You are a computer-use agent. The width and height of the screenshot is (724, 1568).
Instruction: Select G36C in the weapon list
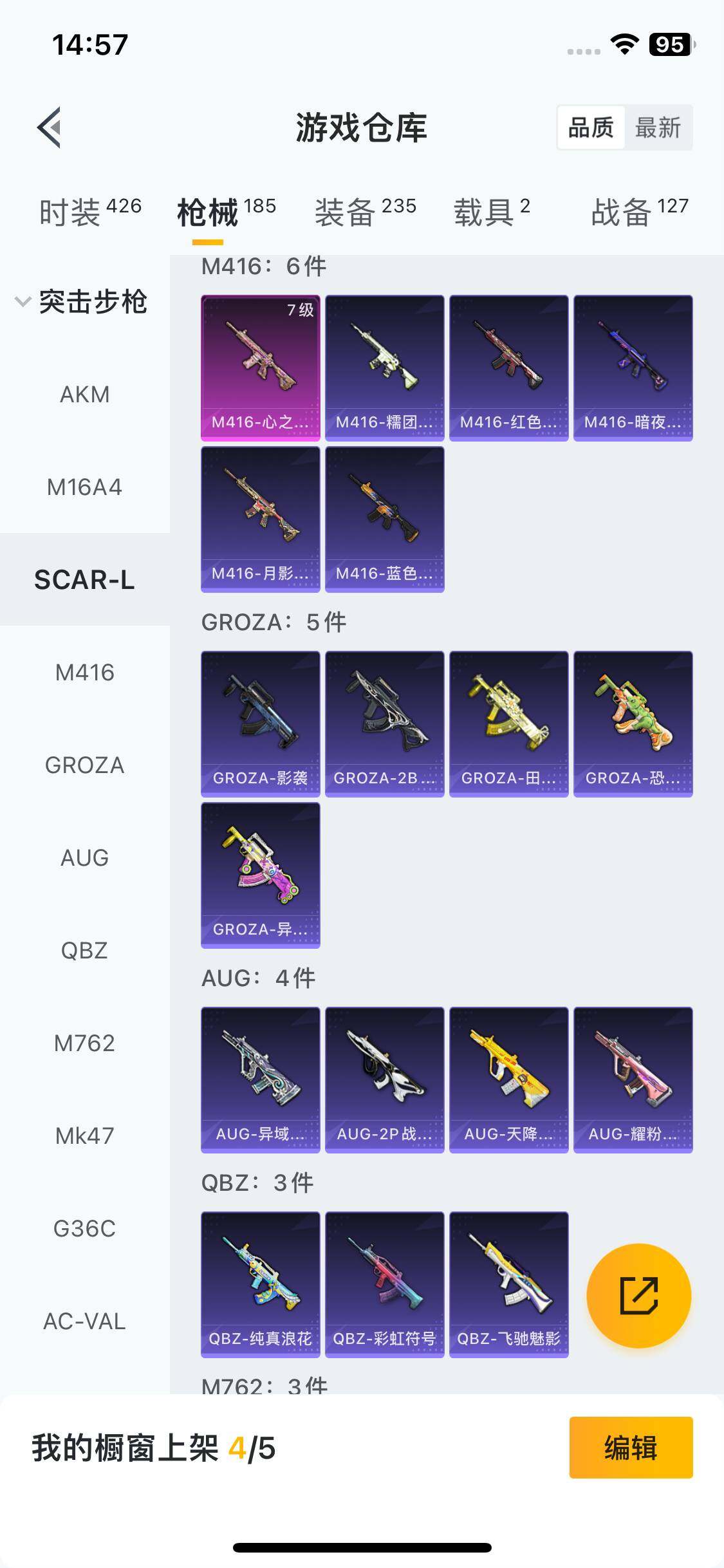click(x=84, y=1228)
